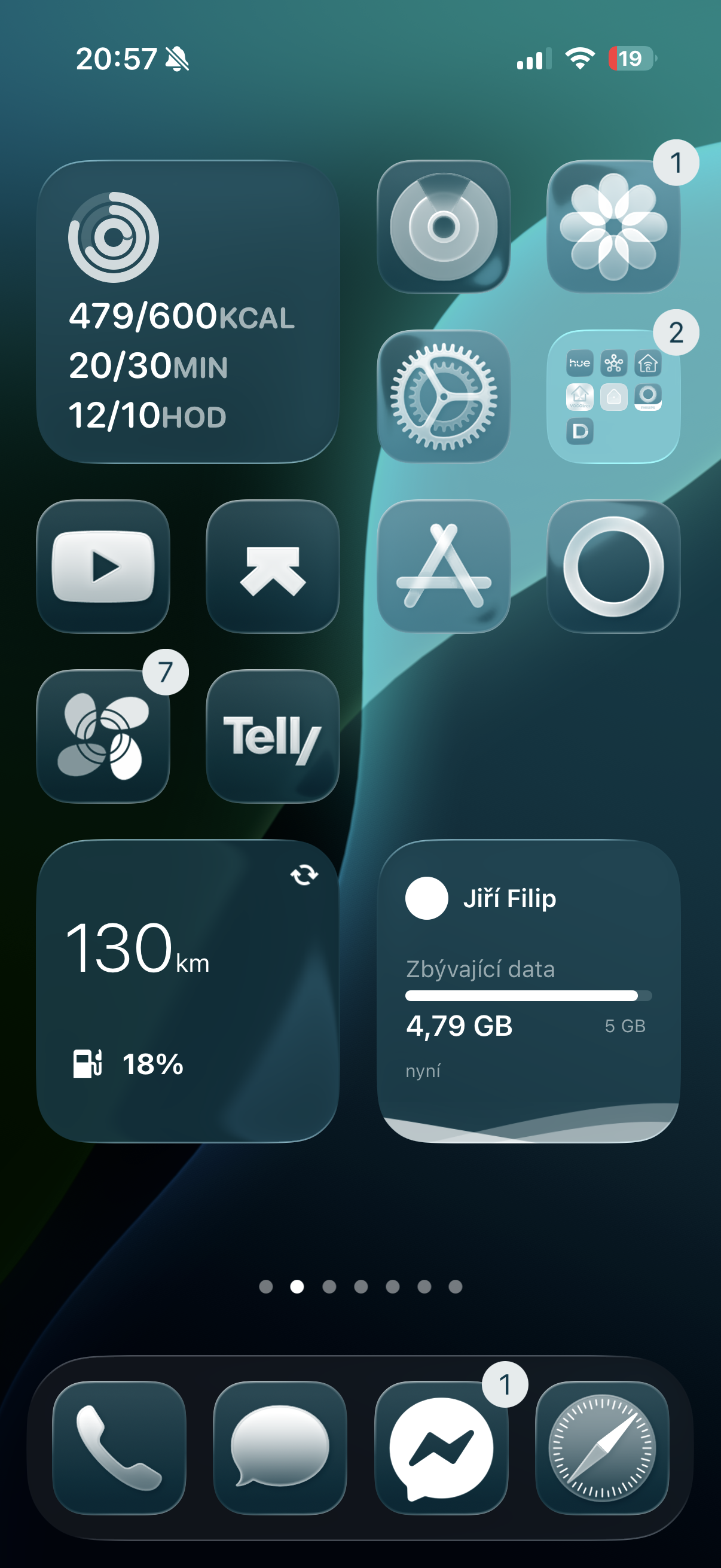The image size is (721, 1568).
Task: Open the Phone app in the dock
Action: click(x=119, y=1447)
